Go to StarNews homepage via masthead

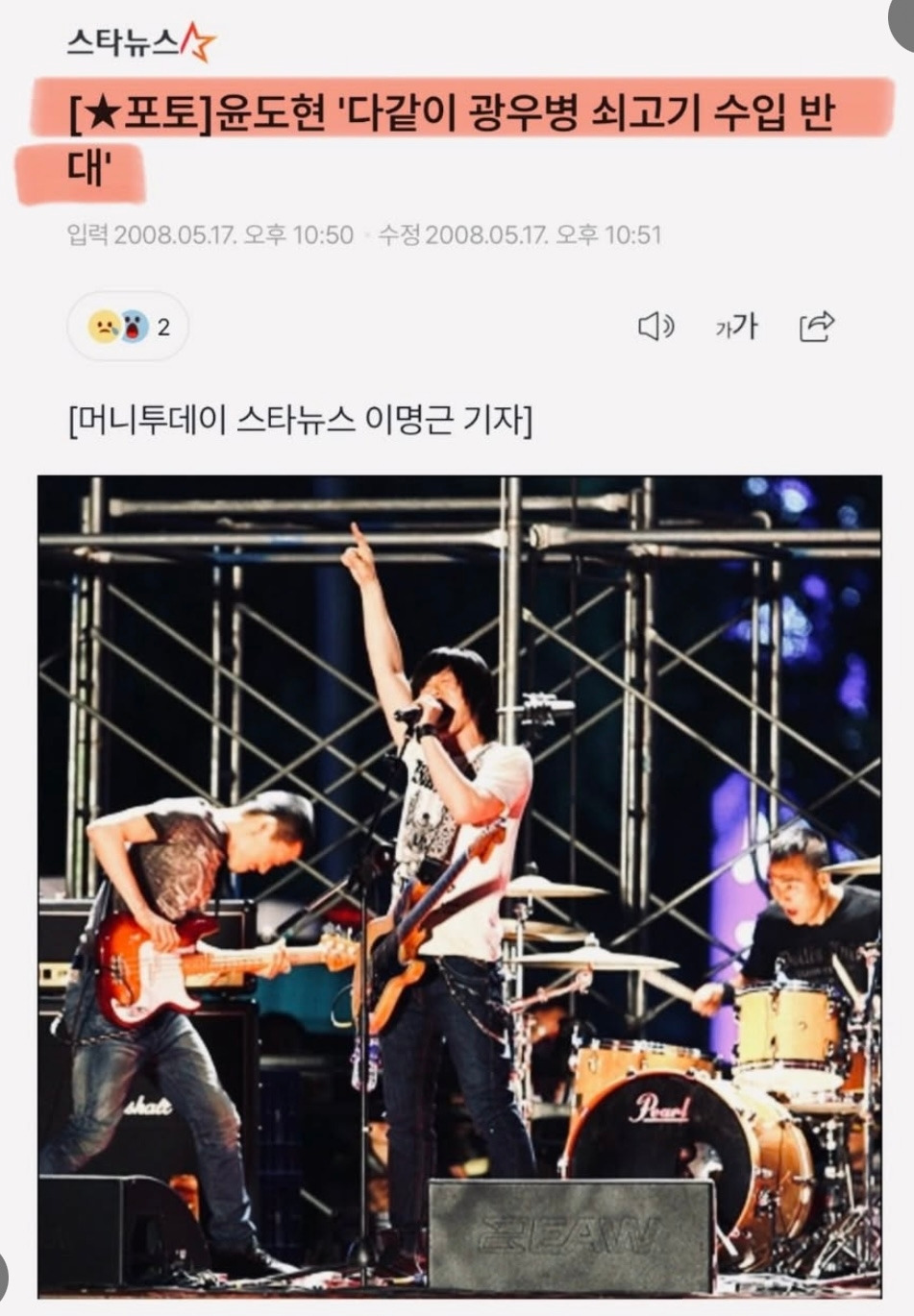click(140, 40)
